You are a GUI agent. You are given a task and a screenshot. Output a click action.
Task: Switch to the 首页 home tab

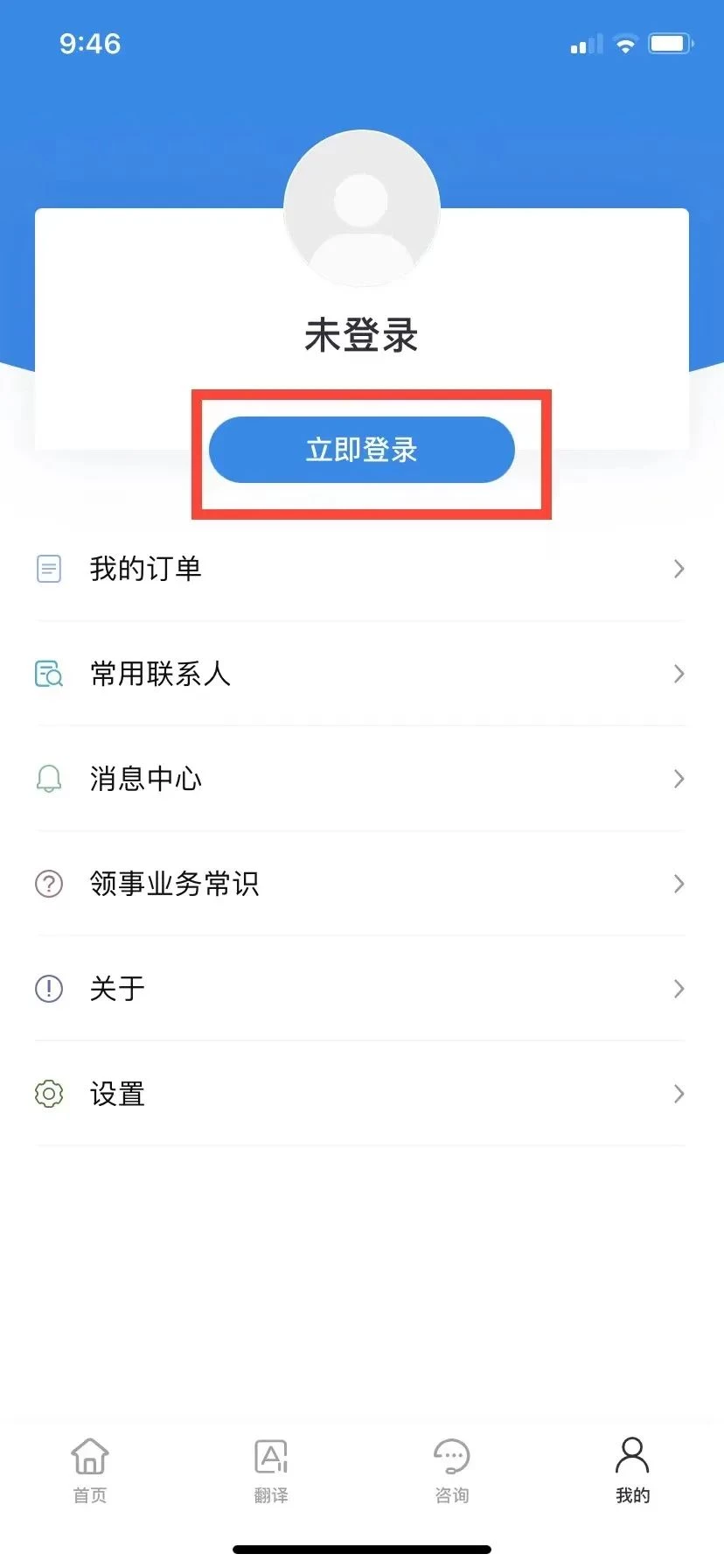pos(90,1470)
